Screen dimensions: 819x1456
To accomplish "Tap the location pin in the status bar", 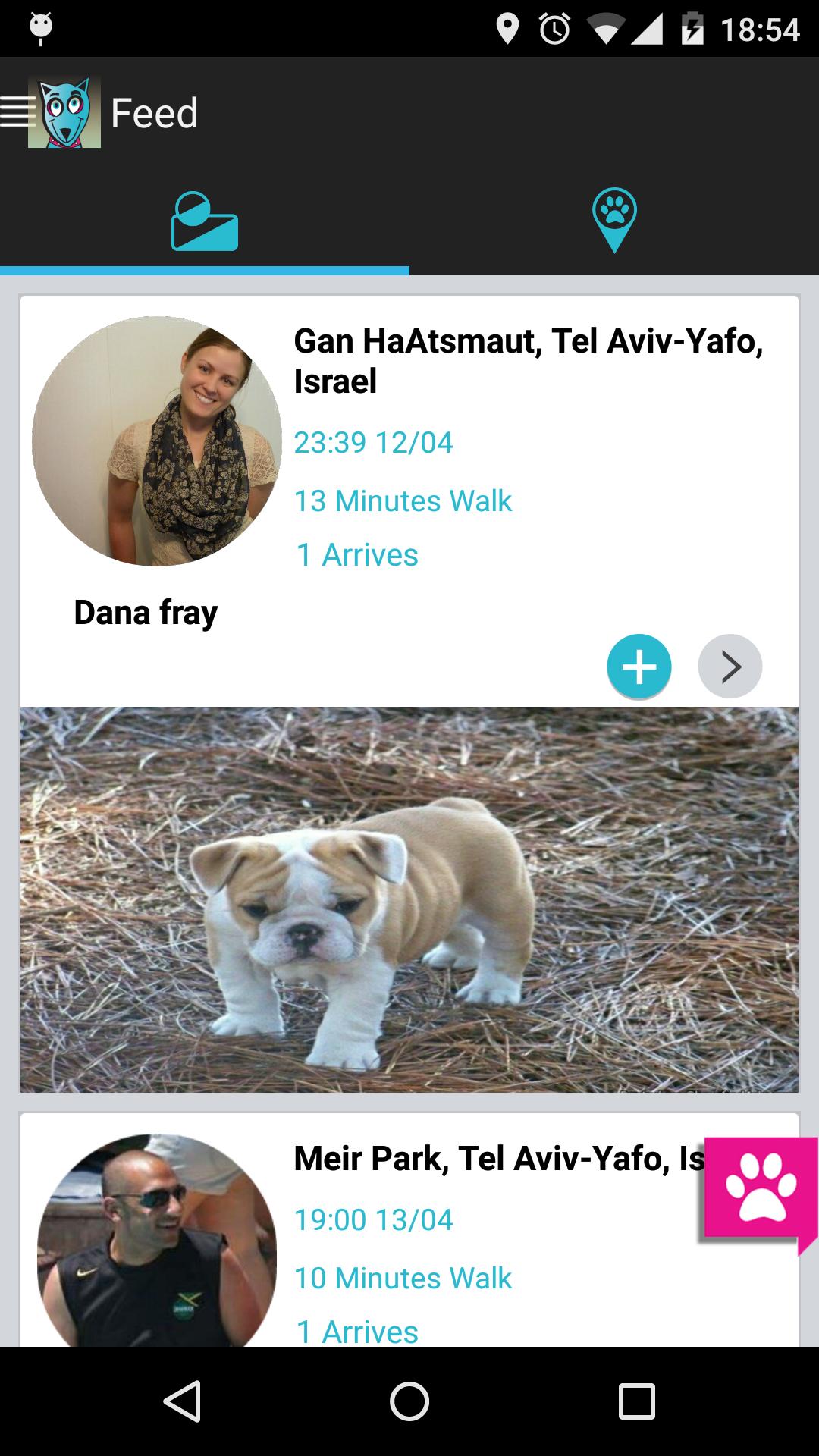I will coord(507,29).
